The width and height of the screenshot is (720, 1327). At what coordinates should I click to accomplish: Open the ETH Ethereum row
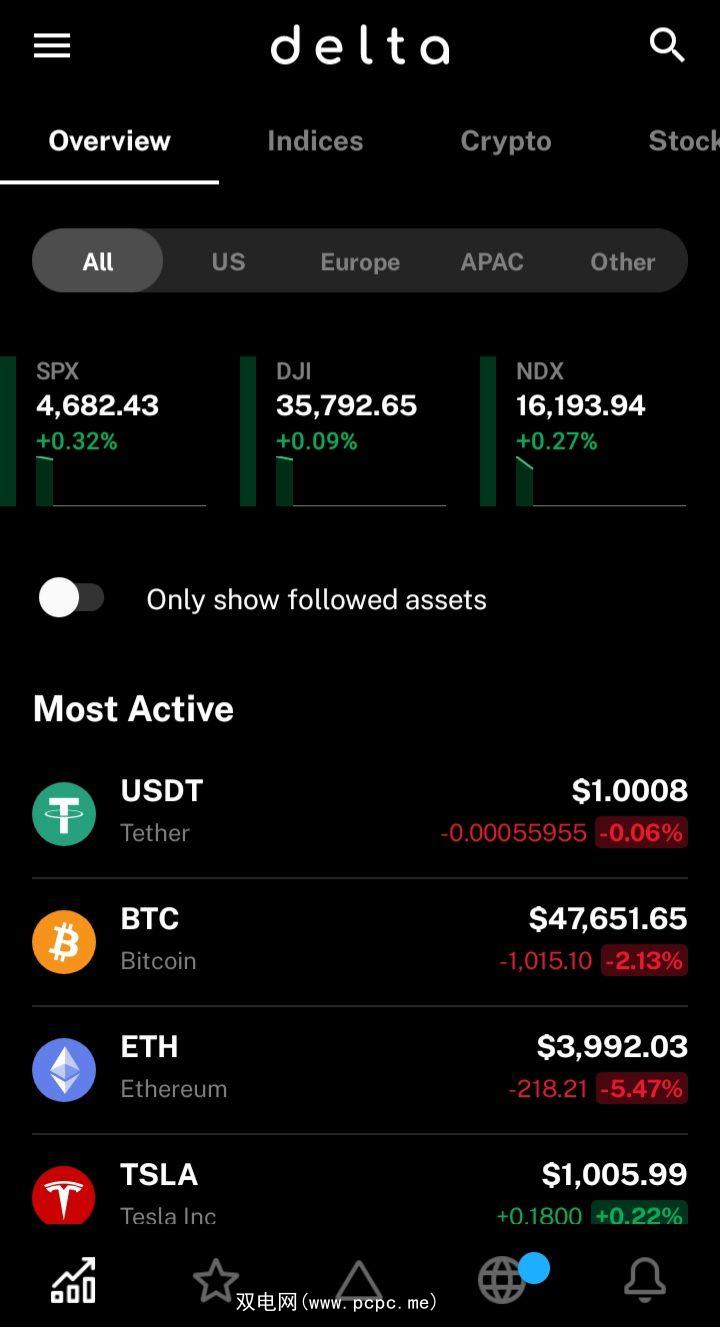pyautogui.click(x=360, y=1070)
